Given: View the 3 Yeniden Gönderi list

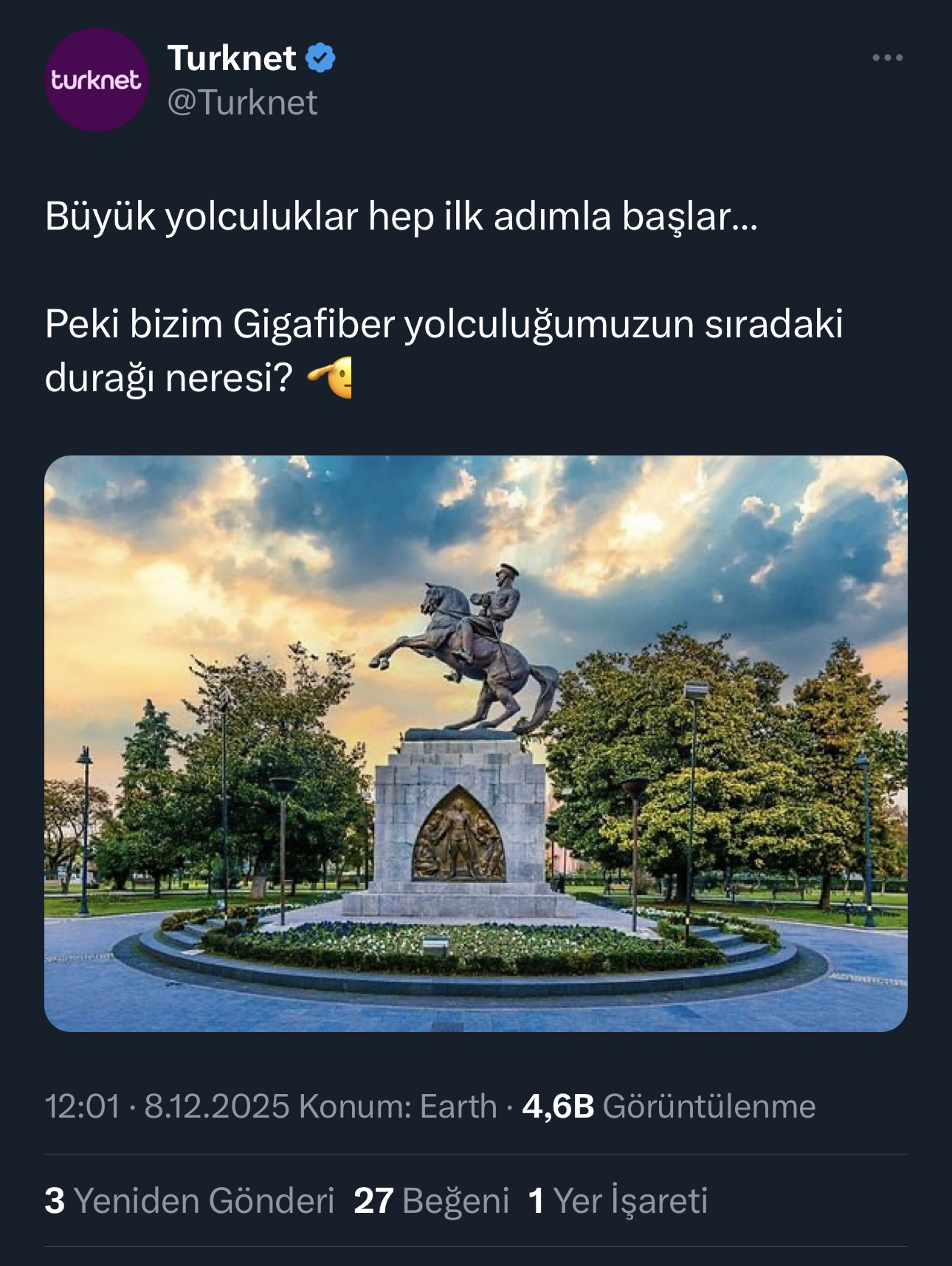Looking at the screenshot, I should (190, 1201).
